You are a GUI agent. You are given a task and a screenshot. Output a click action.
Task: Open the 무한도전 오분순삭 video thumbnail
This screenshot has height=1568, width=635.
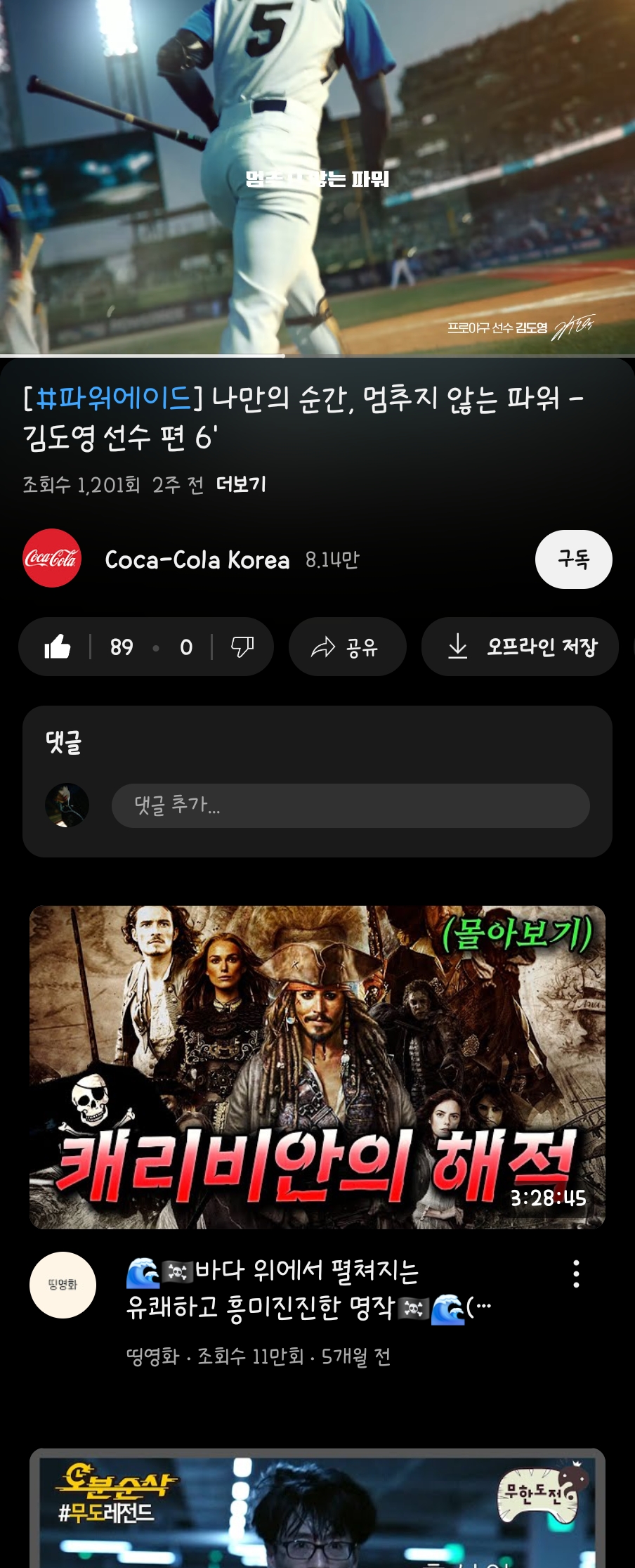(x=317, y=1511)
